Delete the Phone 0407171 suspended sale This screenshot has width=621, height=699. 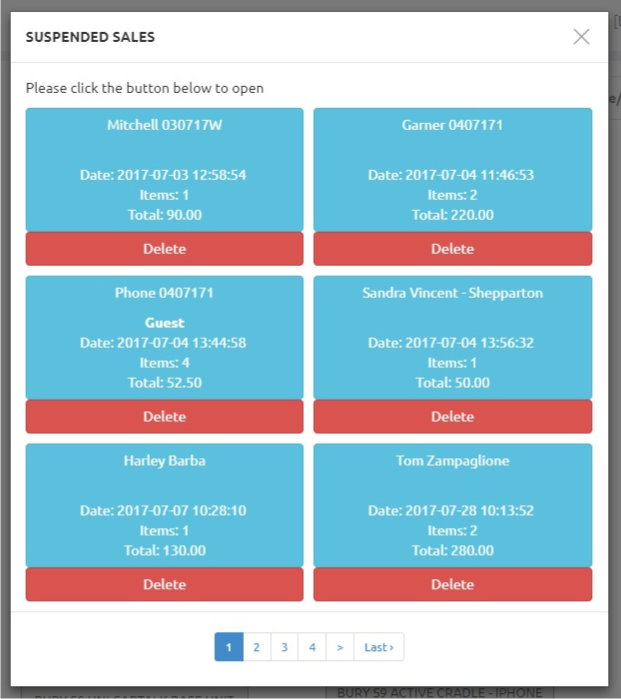[x=164, y=416]
